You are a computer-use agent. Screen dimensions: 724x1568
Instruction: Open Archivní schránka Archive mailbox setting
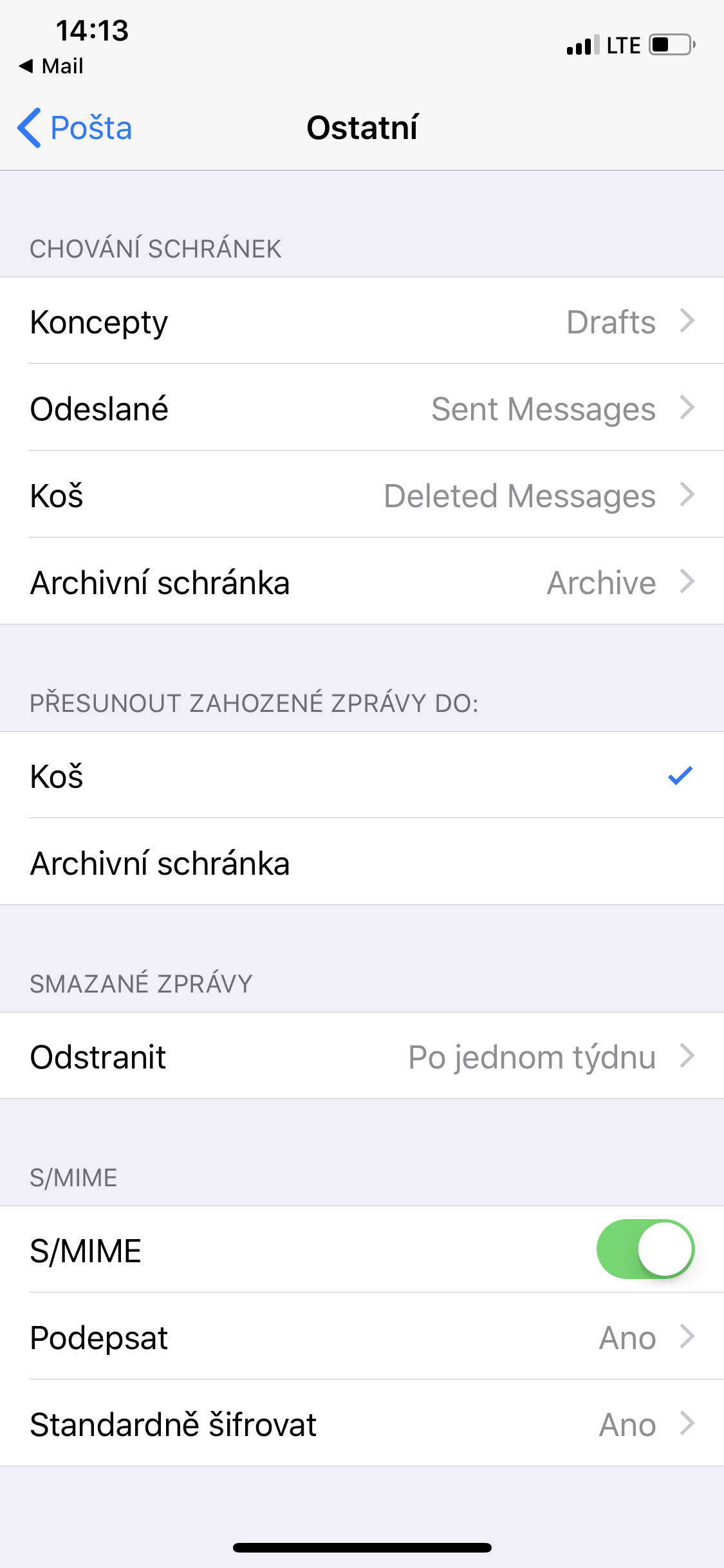pos(362,582)
